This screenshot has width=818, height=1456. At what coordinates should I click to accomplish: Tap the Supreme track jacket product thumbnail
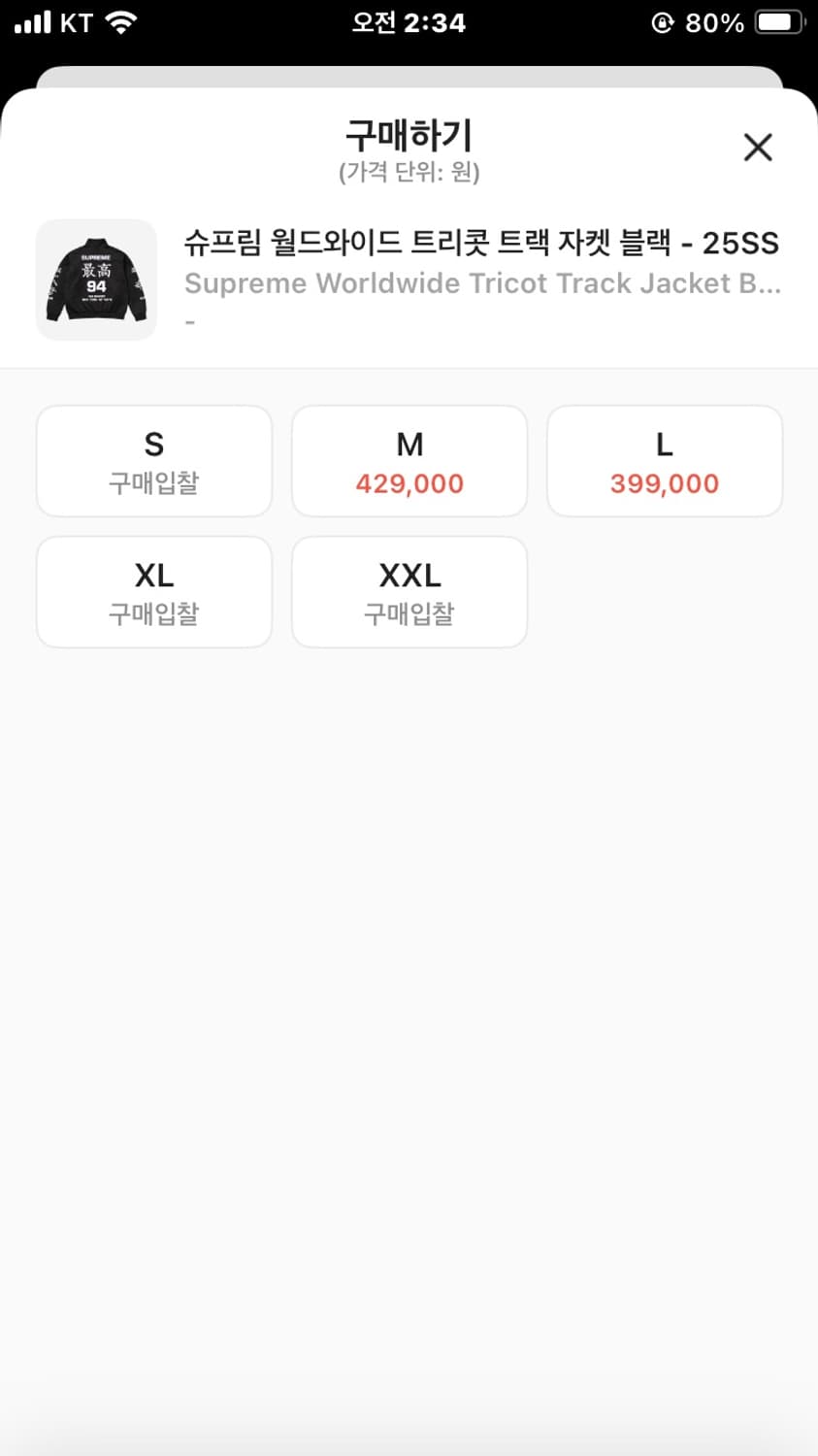[96, 280]
